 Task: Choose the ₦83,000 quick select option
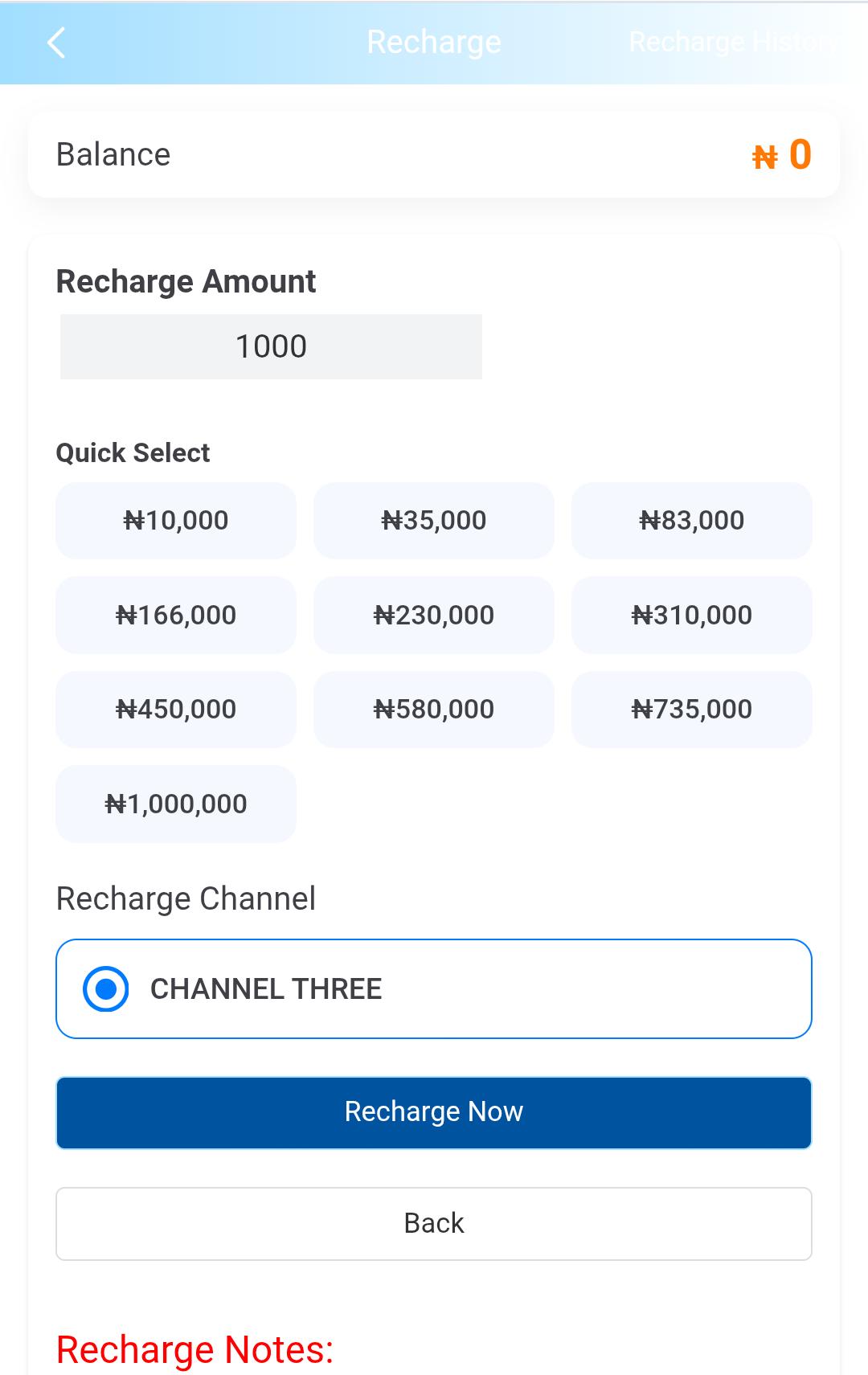click(692, 521)
